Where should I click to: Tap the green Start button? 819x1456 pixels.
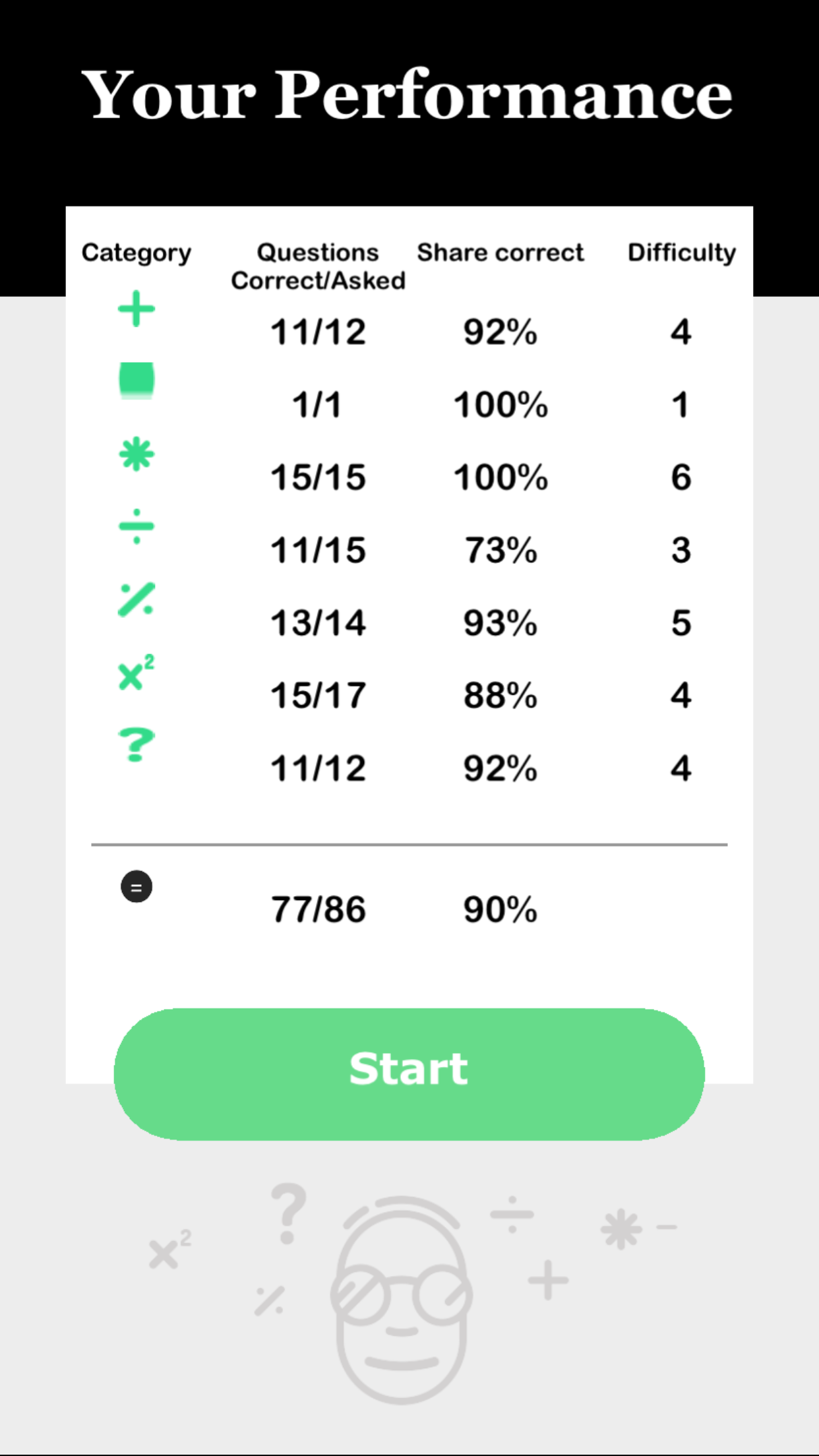(409, 1074)
